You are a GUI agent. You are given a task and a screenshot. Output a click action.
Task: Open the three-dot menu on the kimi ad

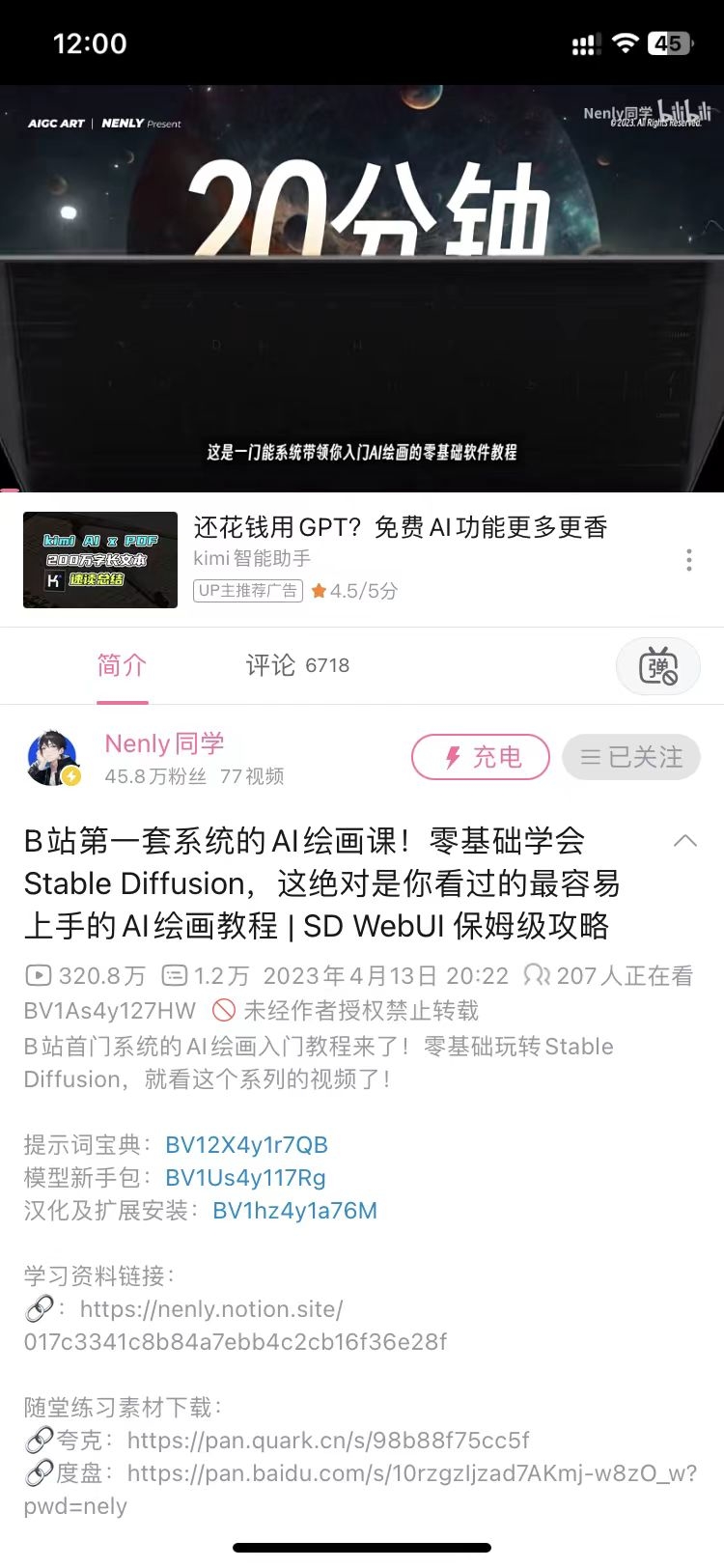688,560
